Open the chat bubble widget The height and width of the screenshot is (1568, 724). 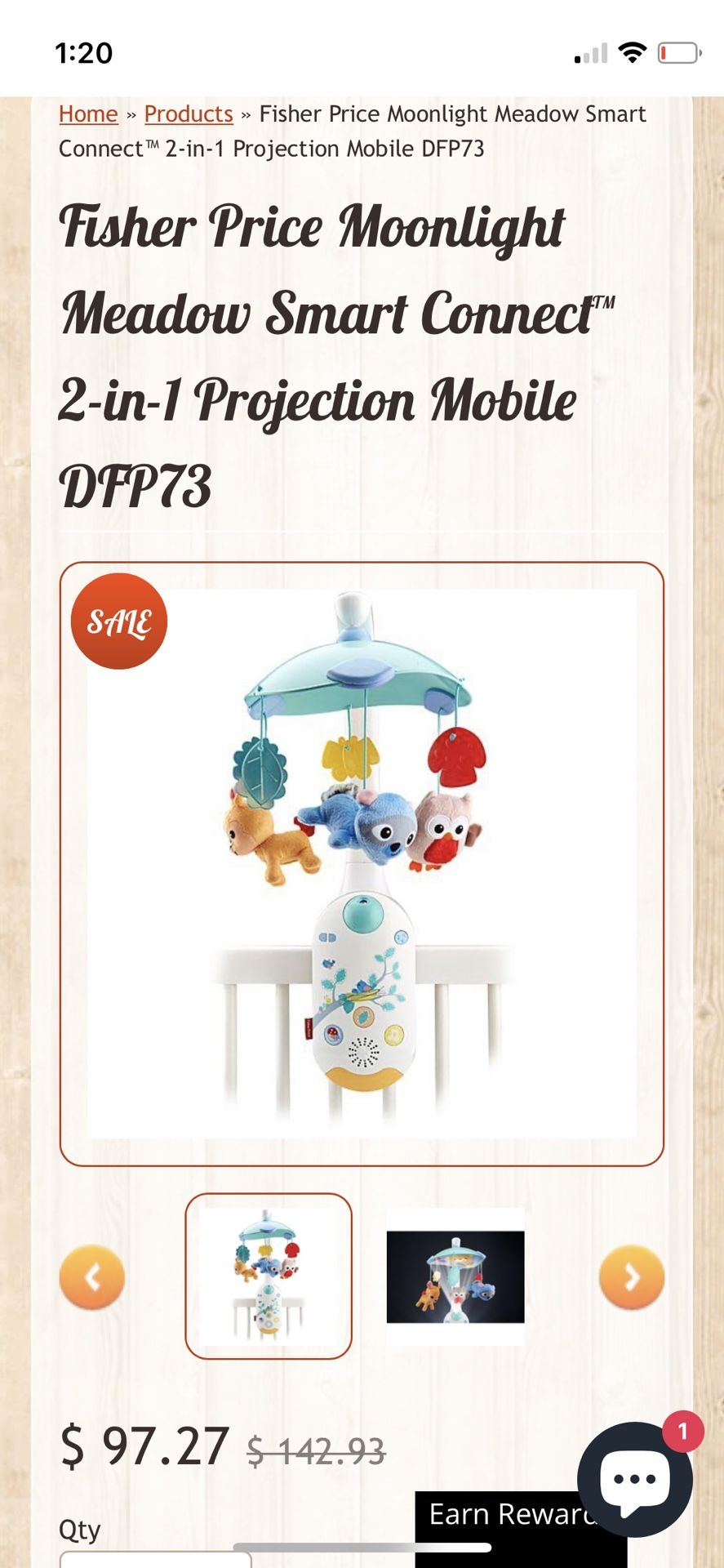(634, 1479)
